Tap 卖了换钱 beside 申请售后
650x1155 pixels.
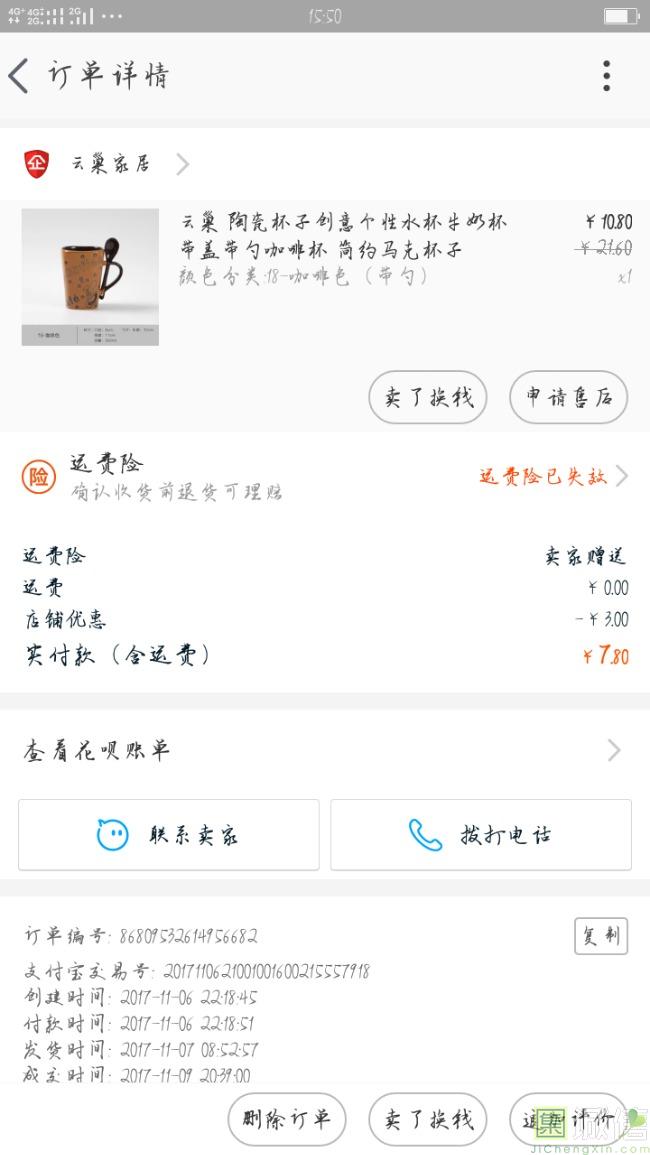pyautogui.click(x=428, y=397)
